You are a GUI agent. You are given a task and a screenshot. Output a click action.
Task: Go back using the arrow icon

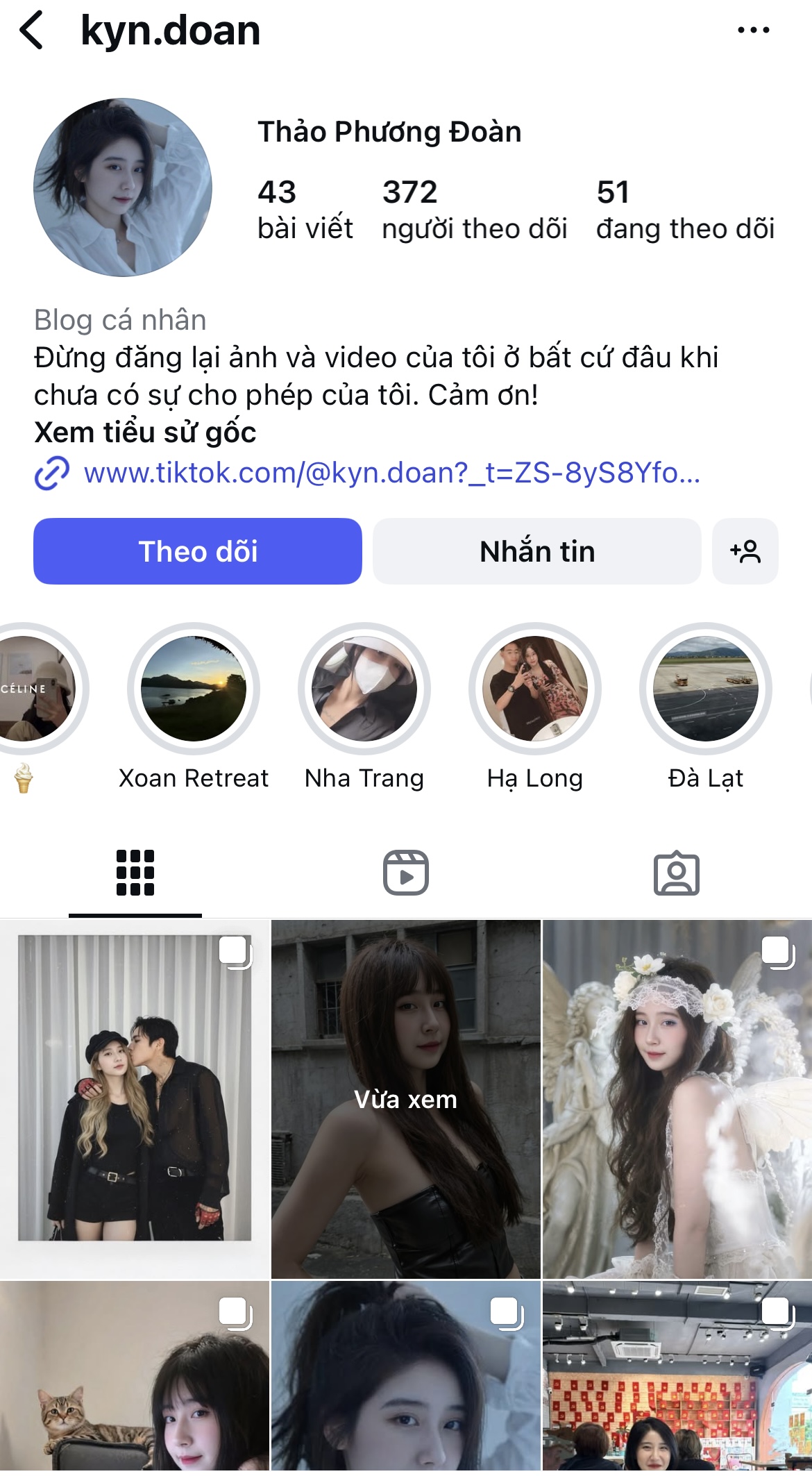tap(32, 31)
